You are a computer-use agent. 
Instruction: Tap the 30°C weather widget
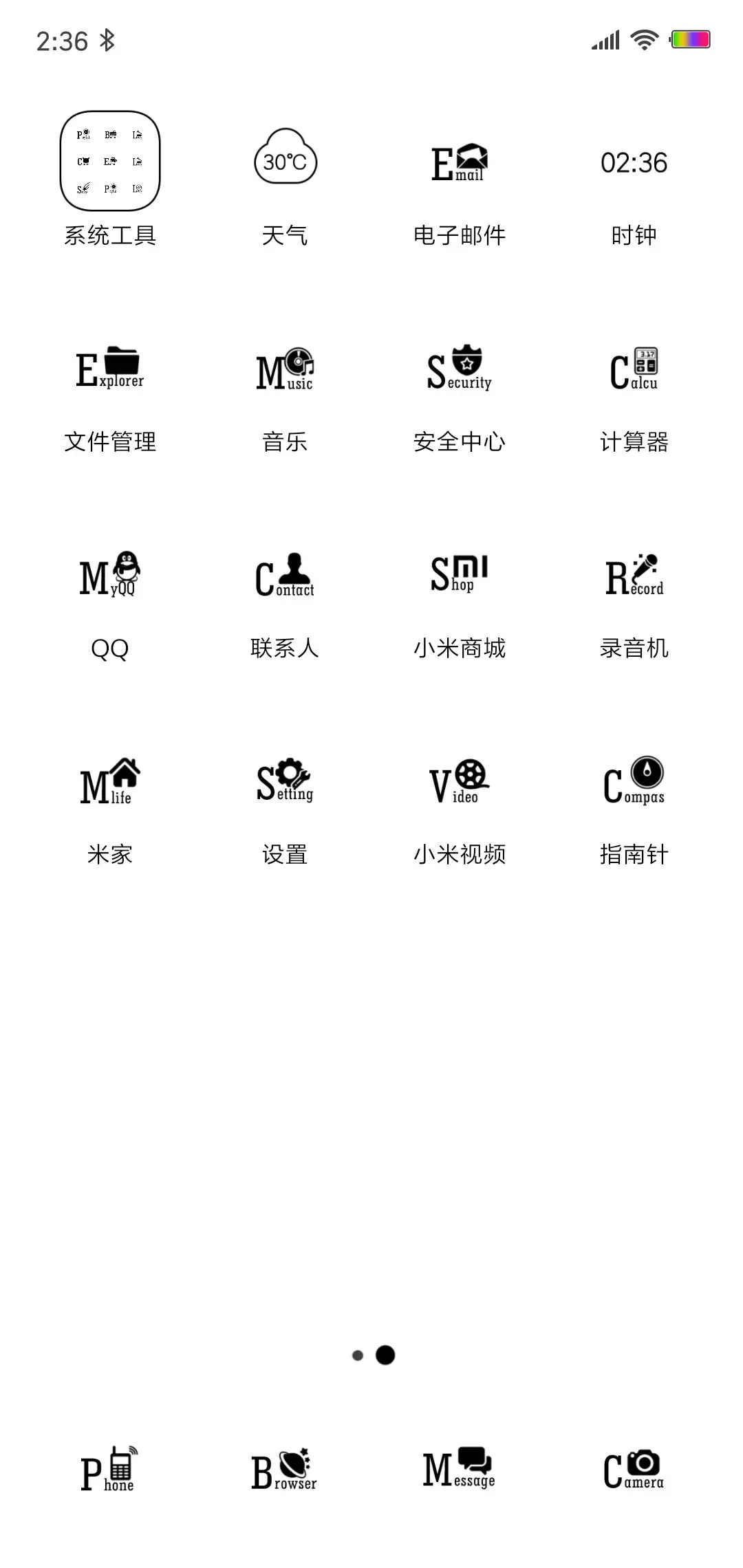[286, 162]
